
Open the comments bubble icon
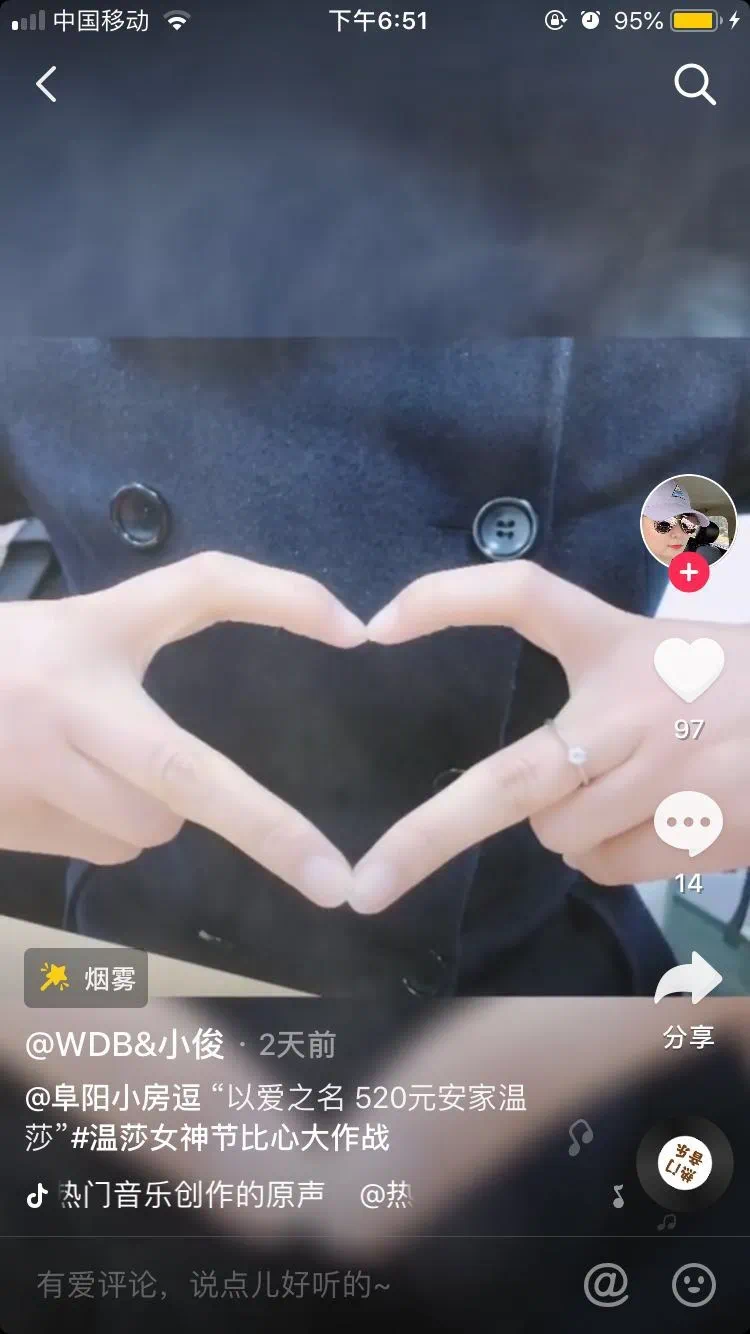coord(688,825)
